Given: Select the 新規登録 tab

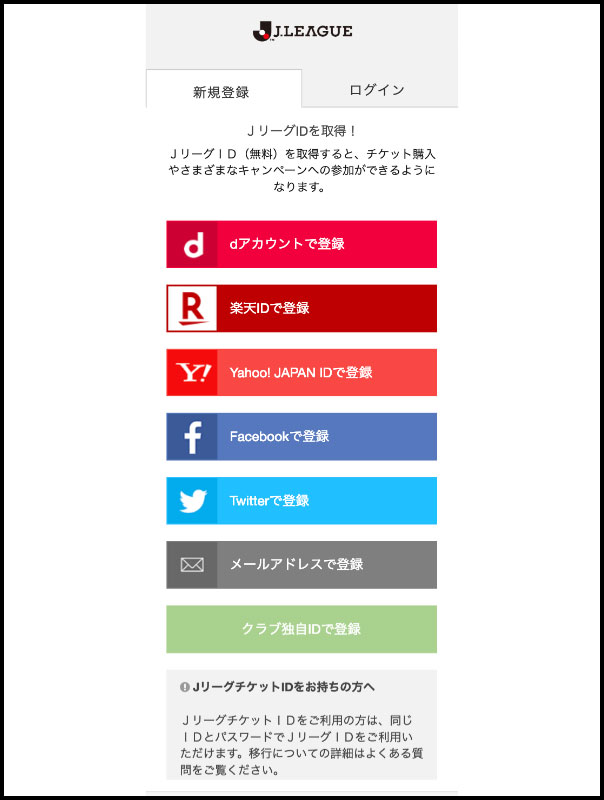Looking at the screenshot, I should (x=222, y=91).
